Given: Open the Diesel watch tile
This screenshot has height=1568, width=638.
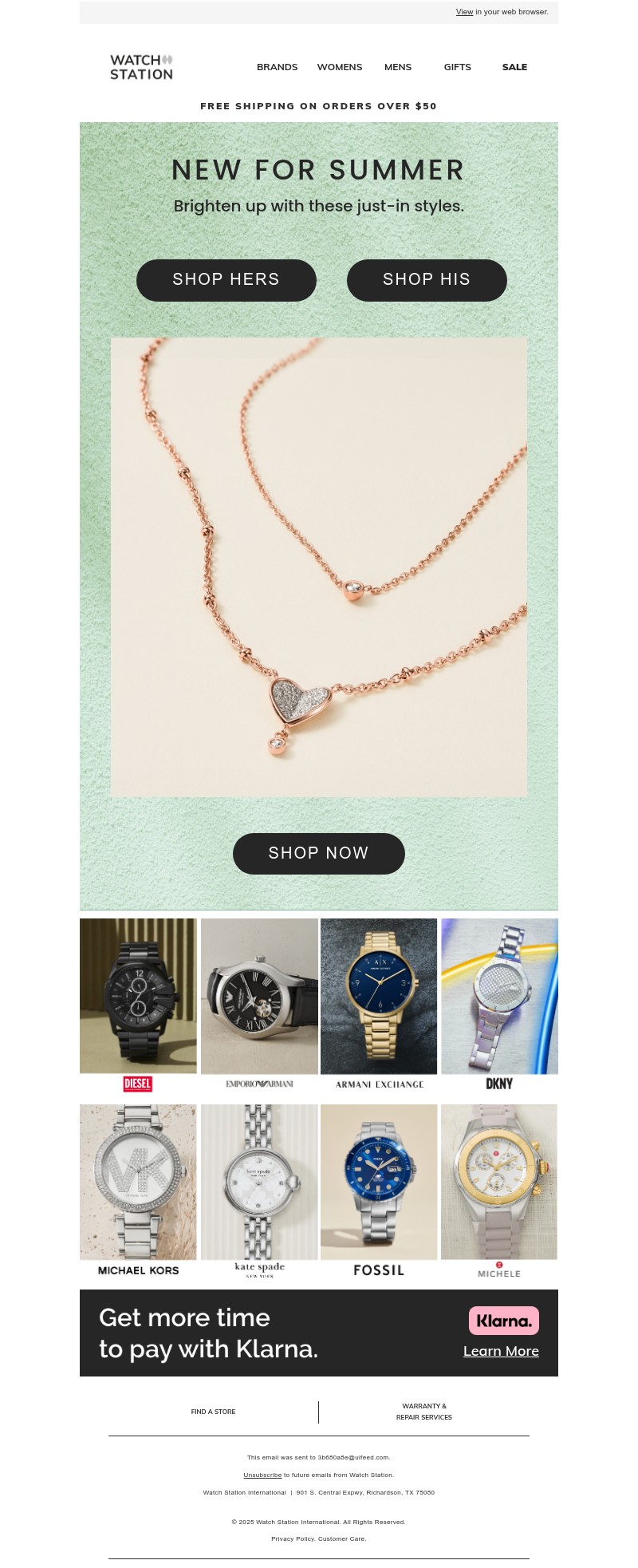Looking at the screenshot, I should point(138,1004).
